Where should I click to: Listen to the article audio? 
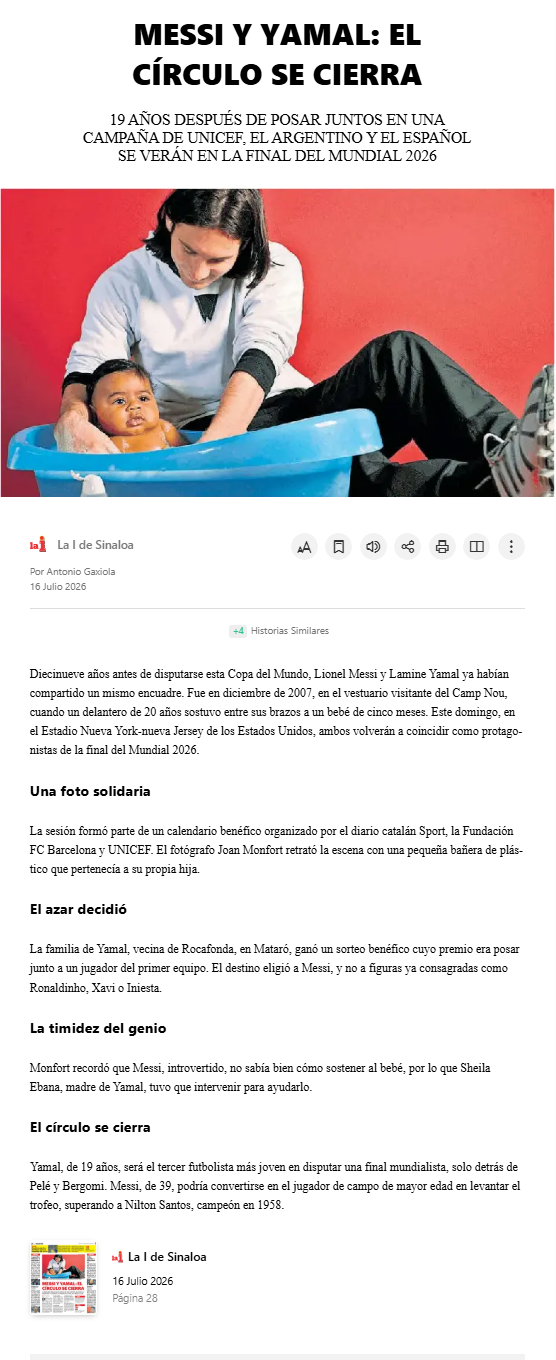pyautogui.click(x=373, y=547)
